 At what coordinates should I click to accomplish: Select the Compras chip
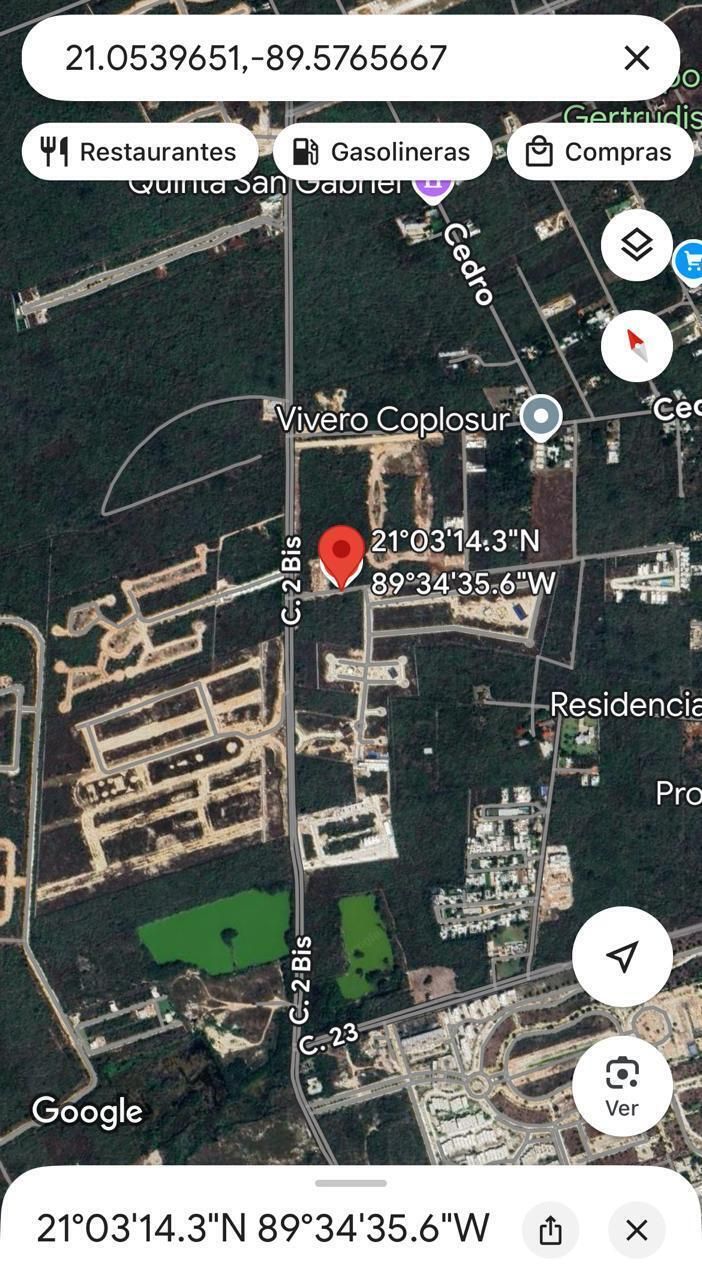[x=599, y=152]
